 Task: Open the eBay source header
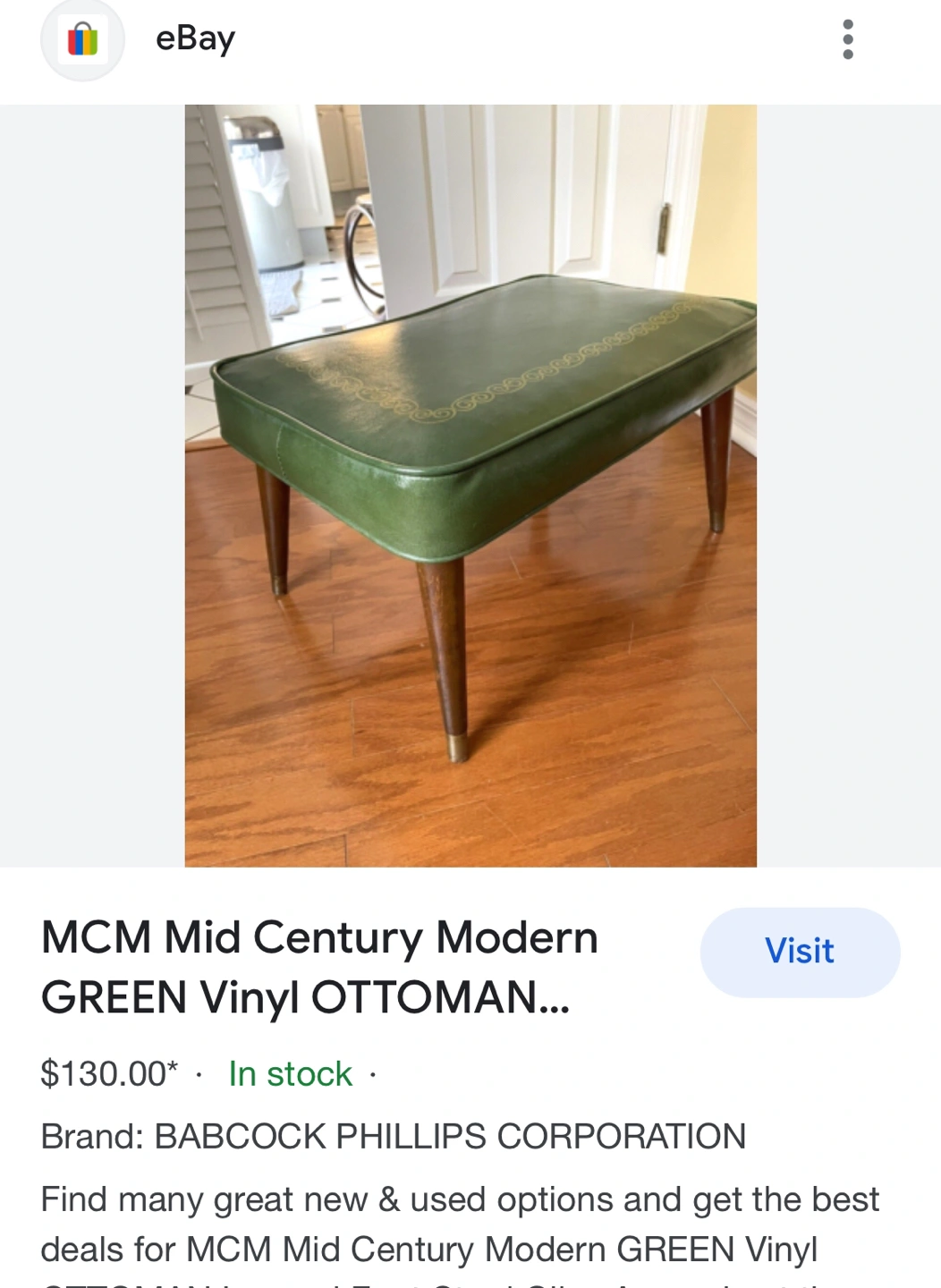[x=194, y=39]
